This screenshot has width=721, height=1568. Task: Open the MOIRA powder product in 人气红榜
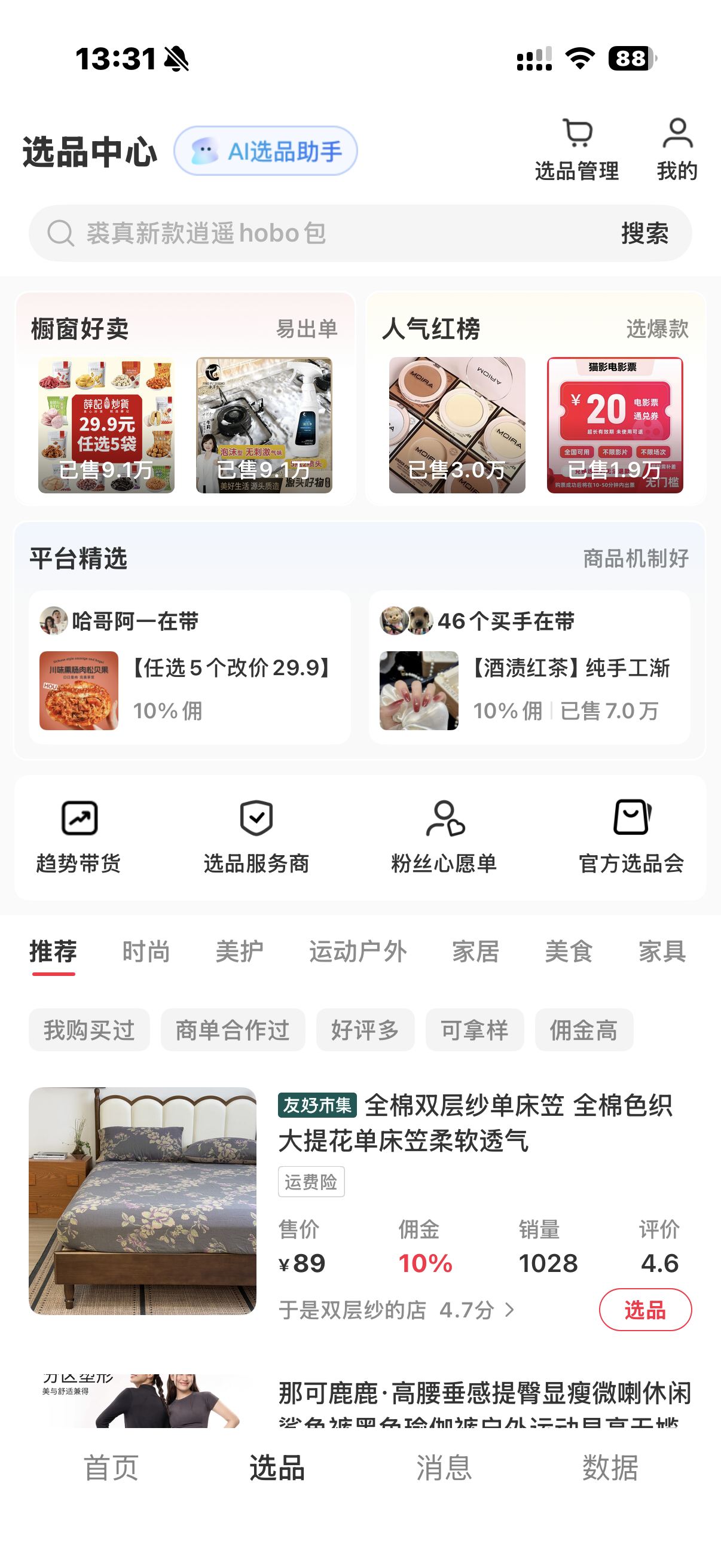(x=457, y=425)
